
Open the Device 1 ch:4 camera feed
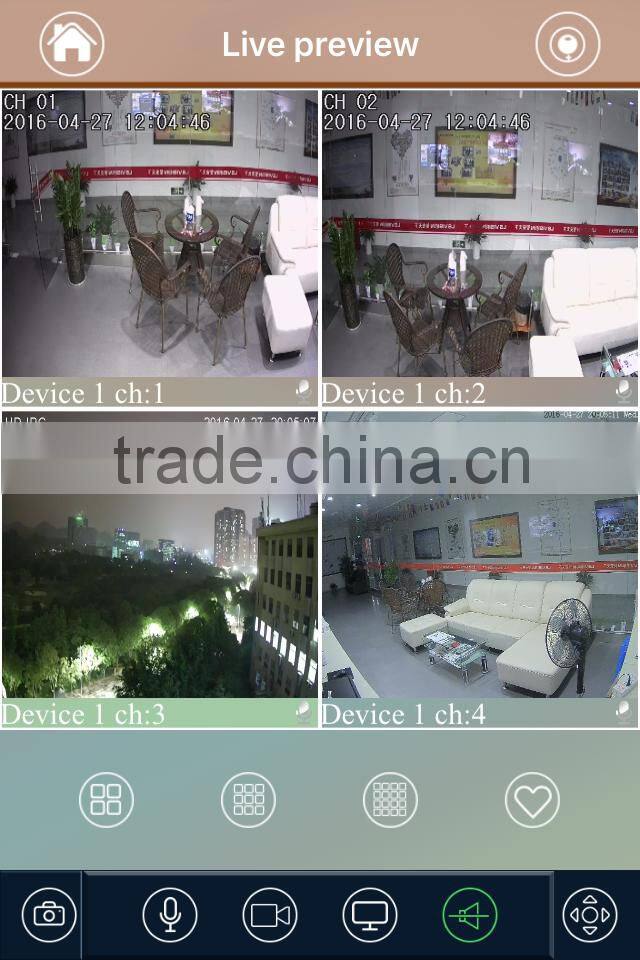(x=480, y=569)
